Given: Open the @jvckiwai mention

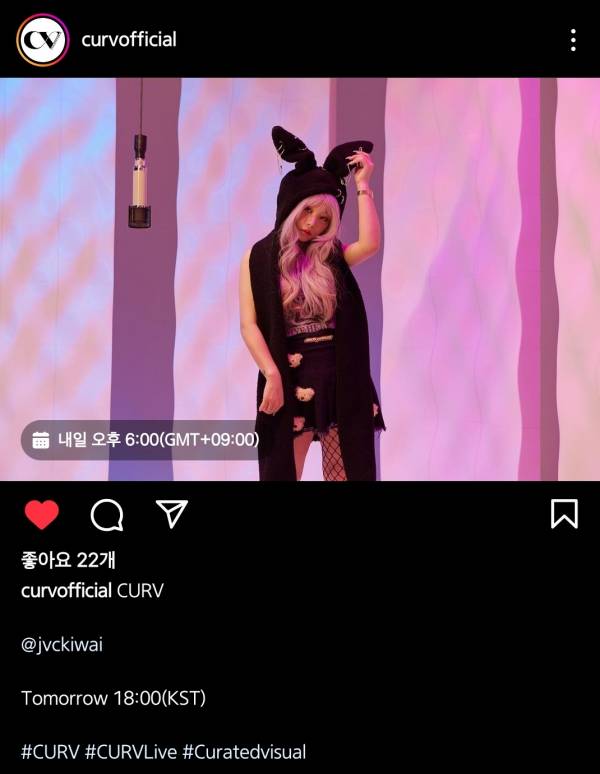Looking at the screenshot, I should (62, 644).
